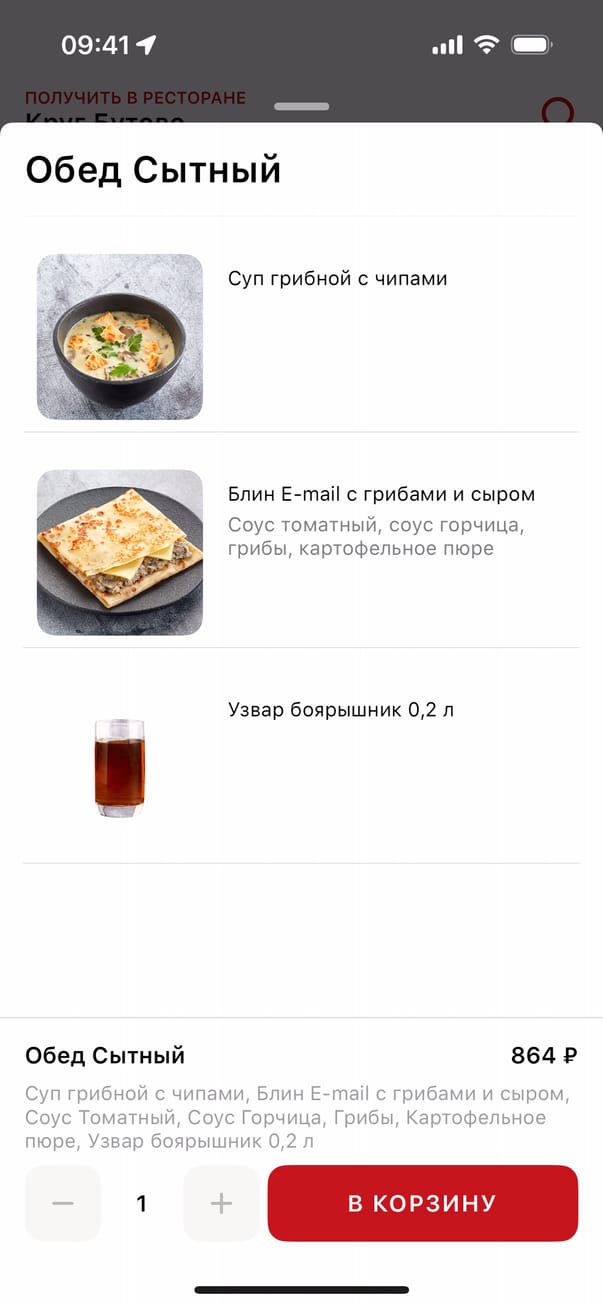The height and width of the screenshot is (1306, 603).
Task: Increase quantity with the plus button
Action: click(221, 1203)
